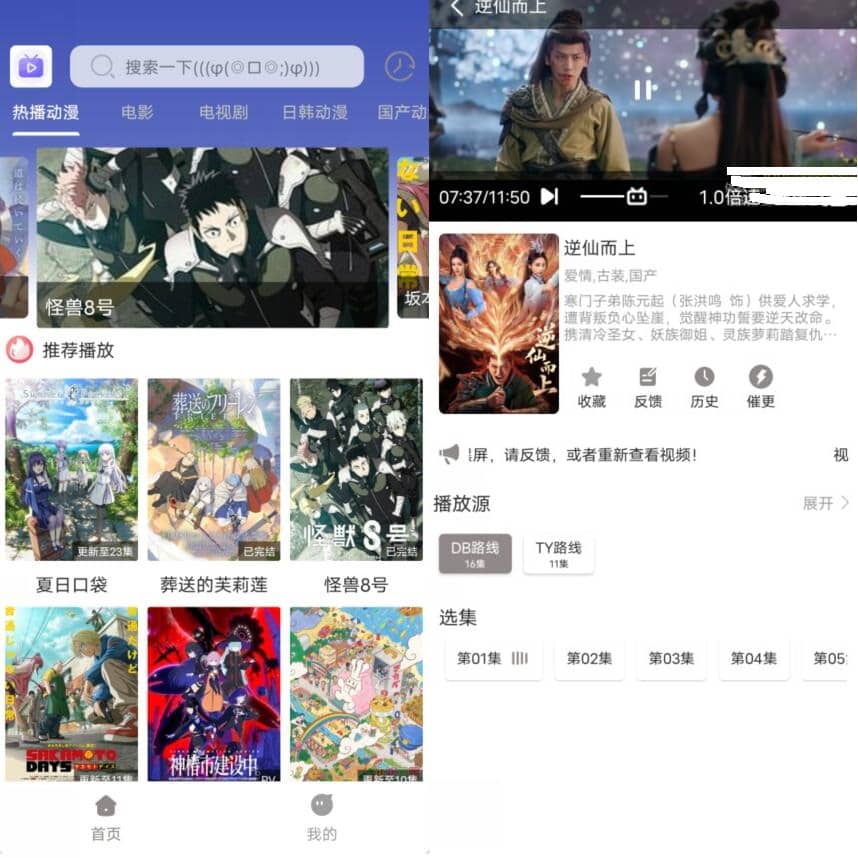
Task: Play episode 第02集
Action: click(589, 659)
